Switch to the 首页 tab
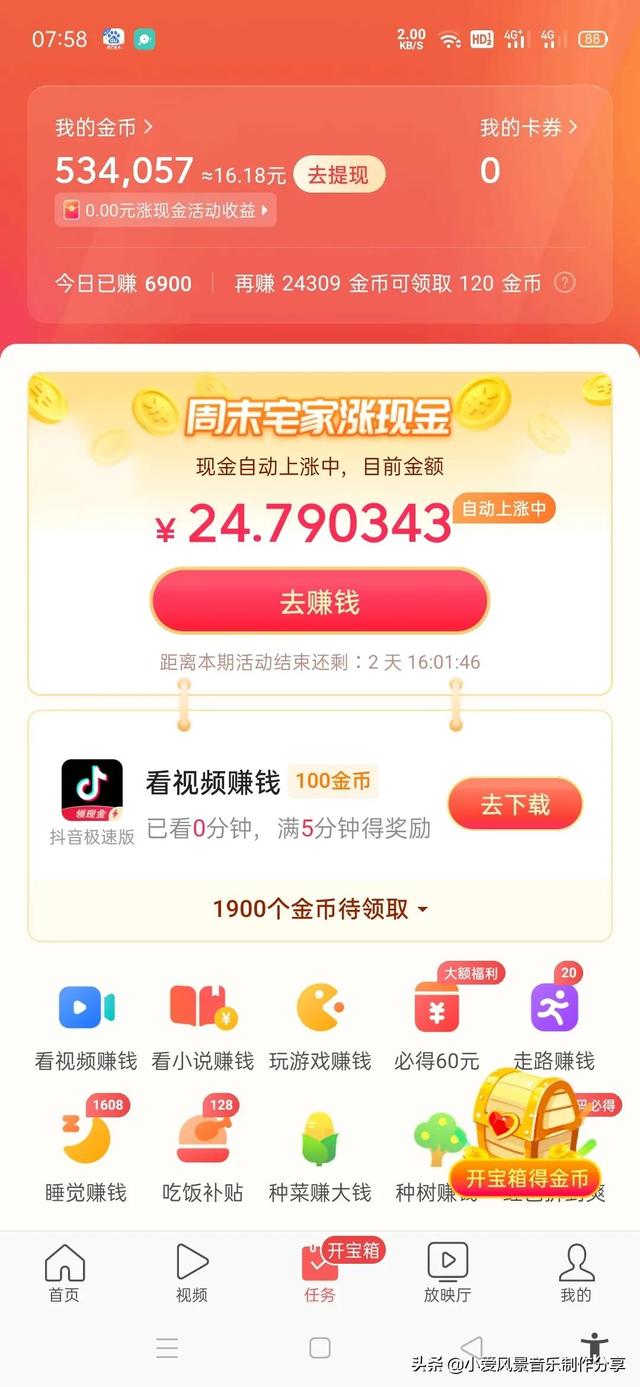Viewport: 640px width, 1387px height. (64, 1272)
